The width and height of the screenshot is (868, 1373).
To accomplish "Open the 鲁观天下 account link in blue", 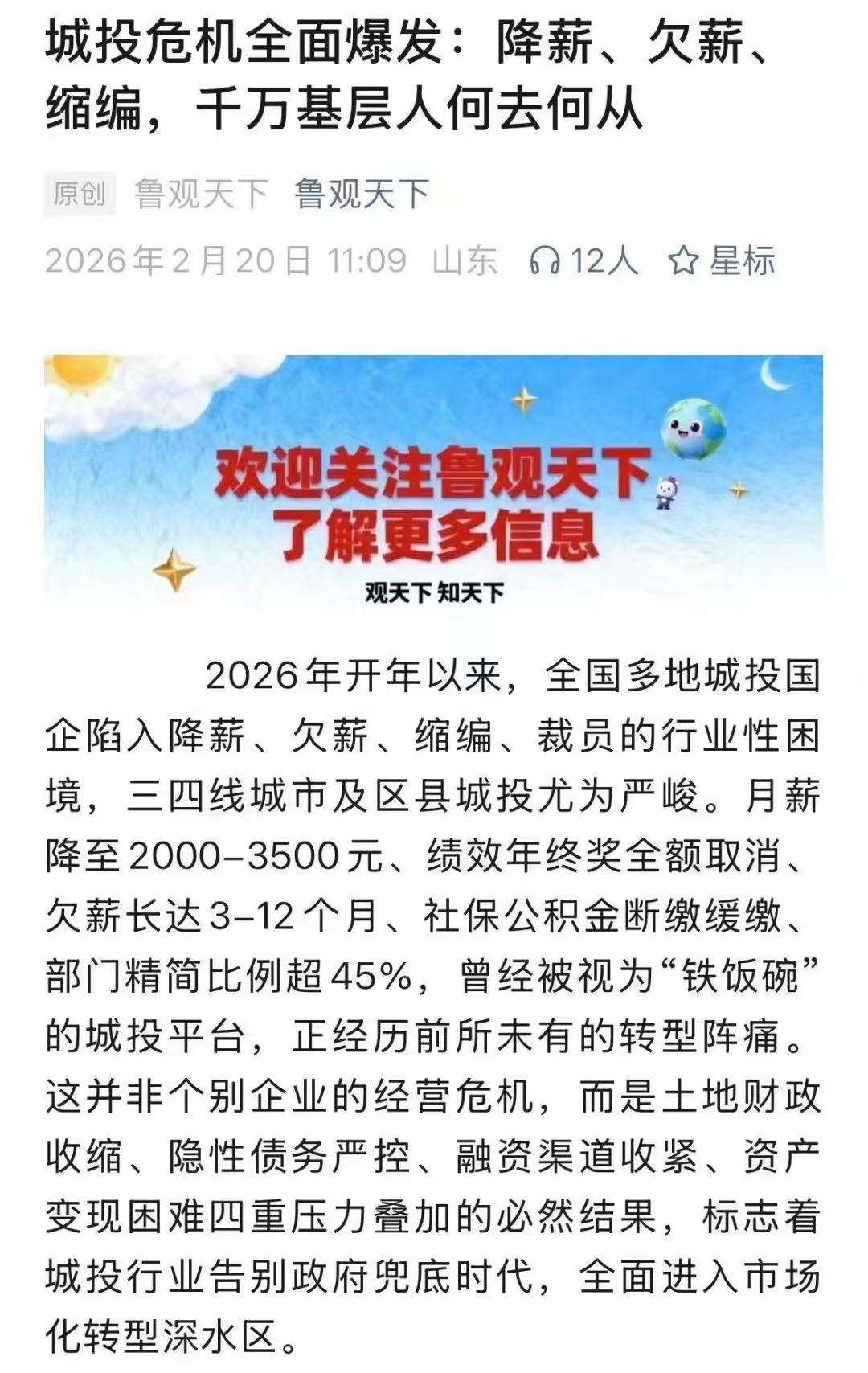I will pyautogui.click(x=362, y=194).
